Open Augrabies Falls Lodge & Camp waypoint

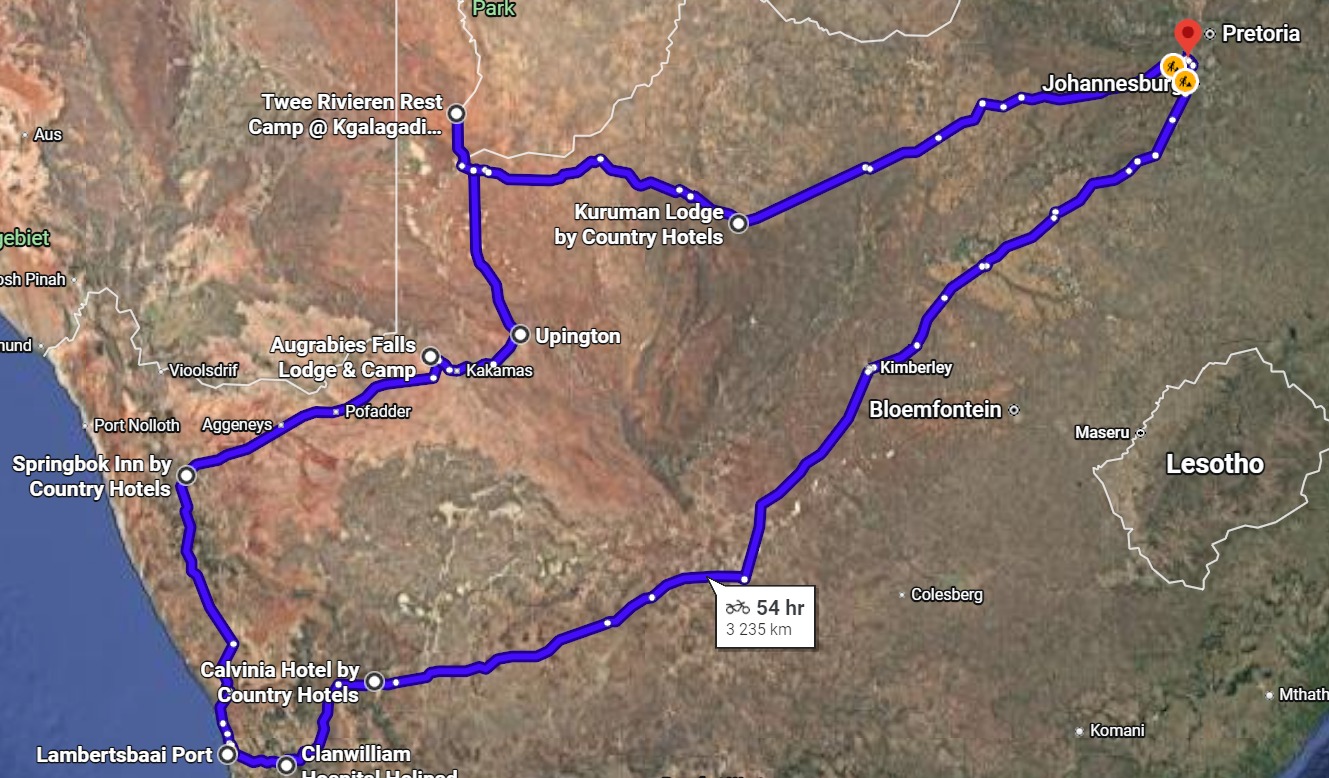pyautogui.click(x=430, y=356)
